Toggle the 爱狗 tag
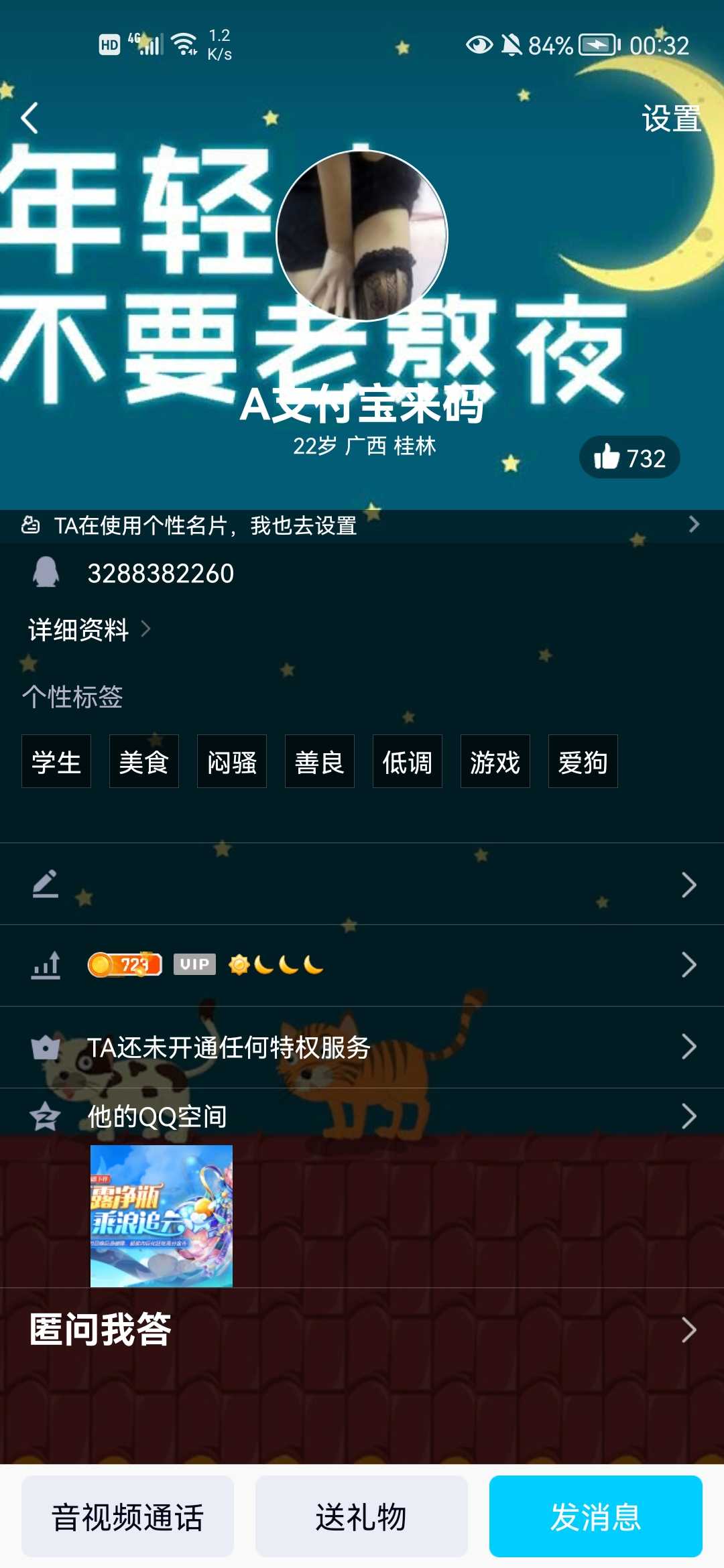The width and height of the screenshot is (724, 1568). point(582,761)
